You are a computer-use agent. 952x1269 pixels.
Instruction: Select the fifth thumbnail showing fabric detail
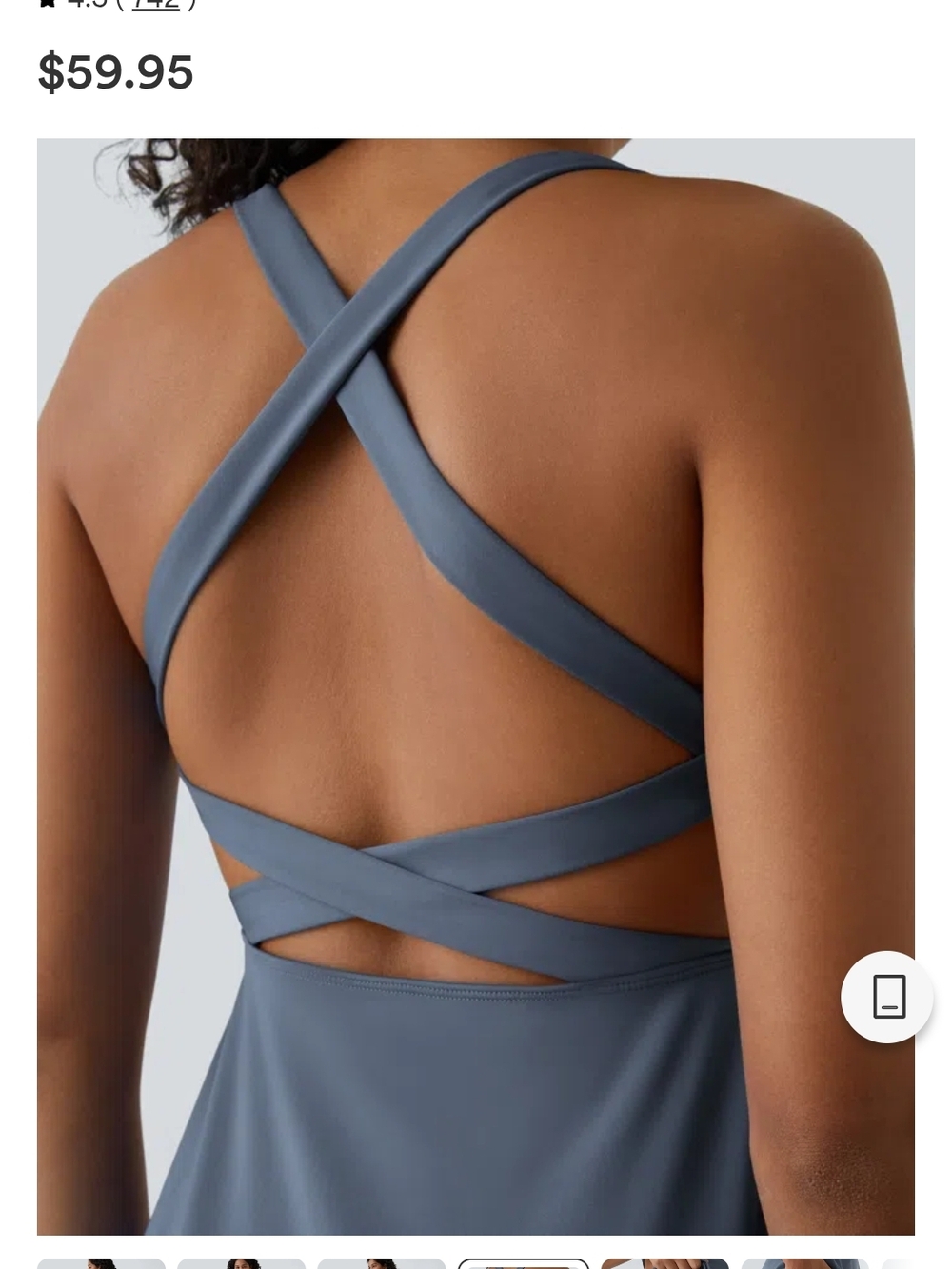664,1264
